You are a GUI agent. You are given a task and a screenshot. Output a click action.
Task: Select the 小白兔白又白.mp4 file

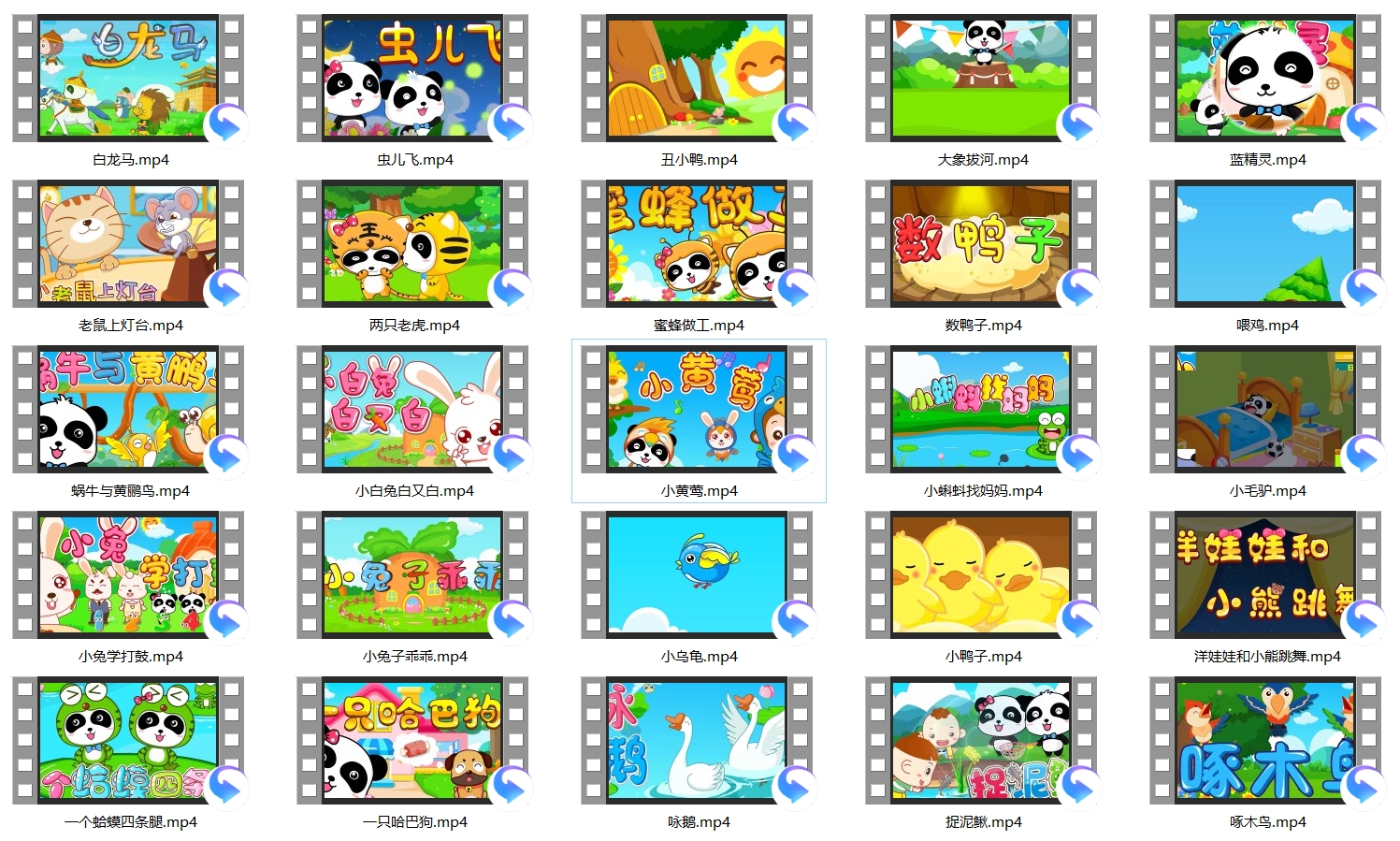412,410
